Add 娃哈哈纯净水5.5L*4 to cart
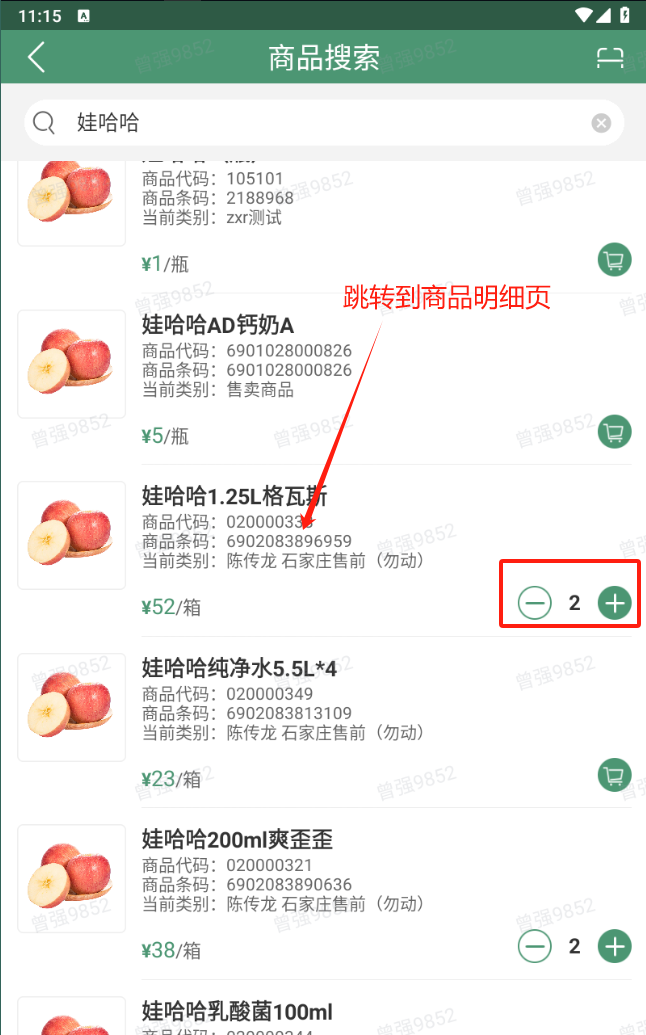 (615, 775)
